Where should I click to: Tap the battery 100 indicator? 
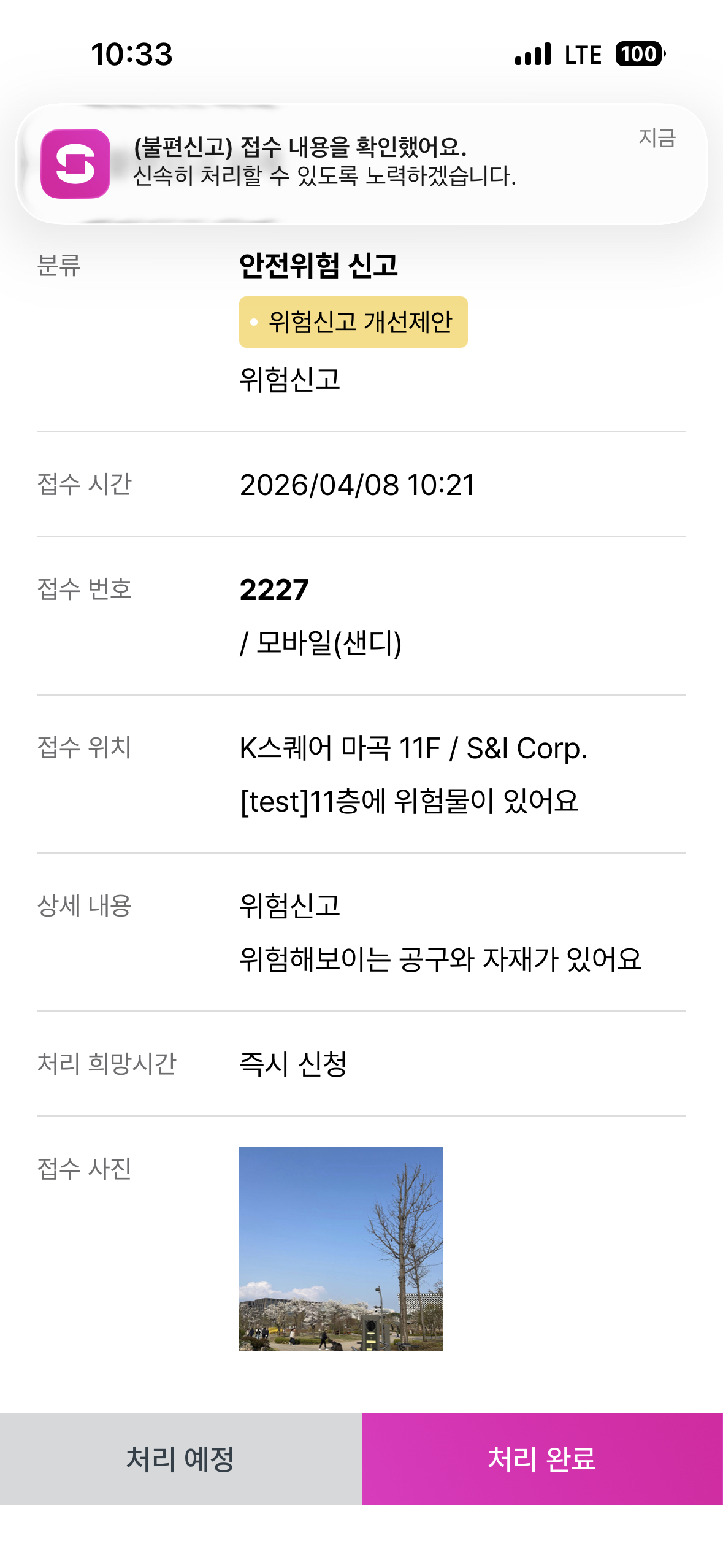(x=638, y=55)
